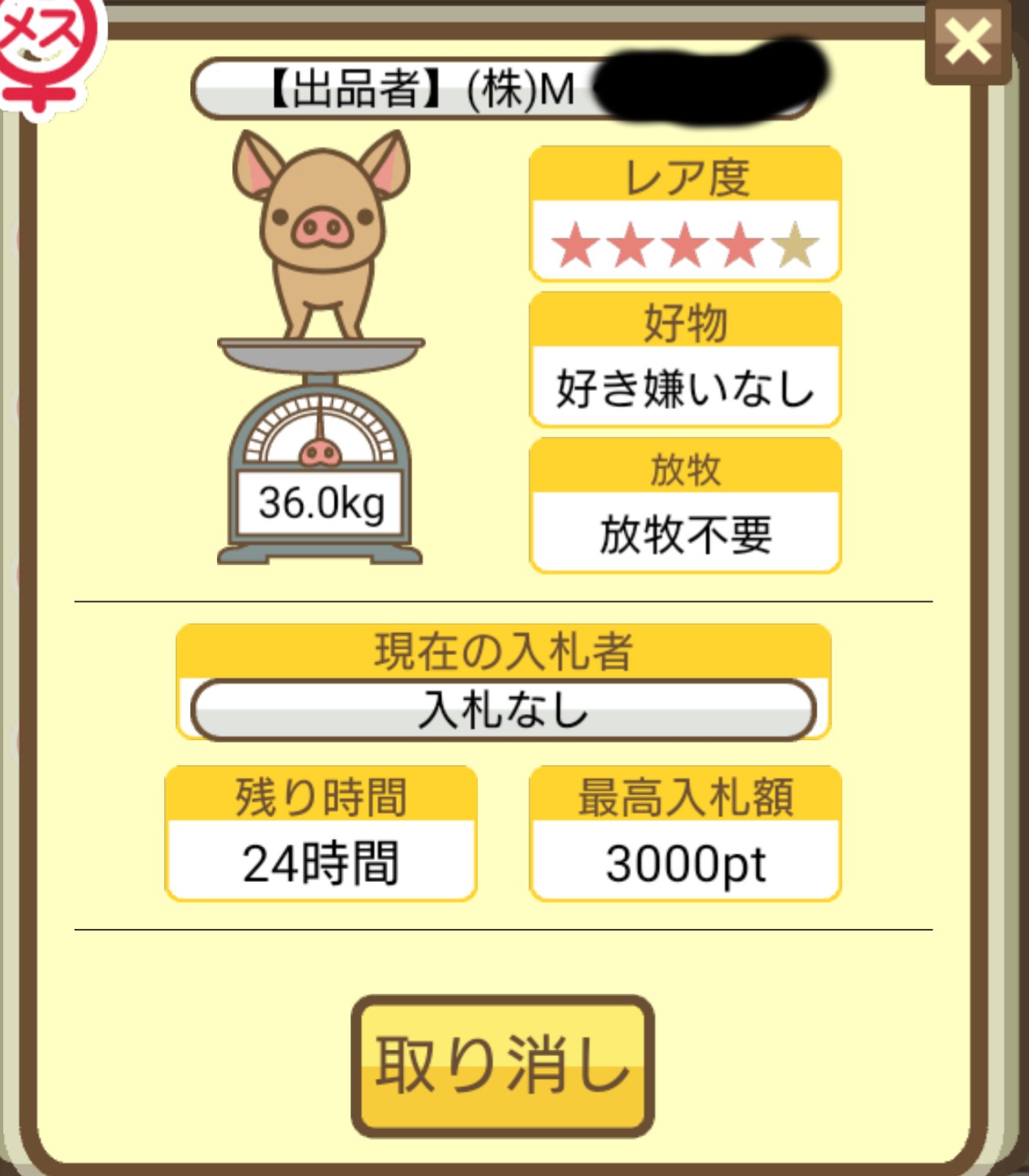1029x1176 pixels.
Task: Close the pig auction dialog
Action: click(x=967, y=42)
